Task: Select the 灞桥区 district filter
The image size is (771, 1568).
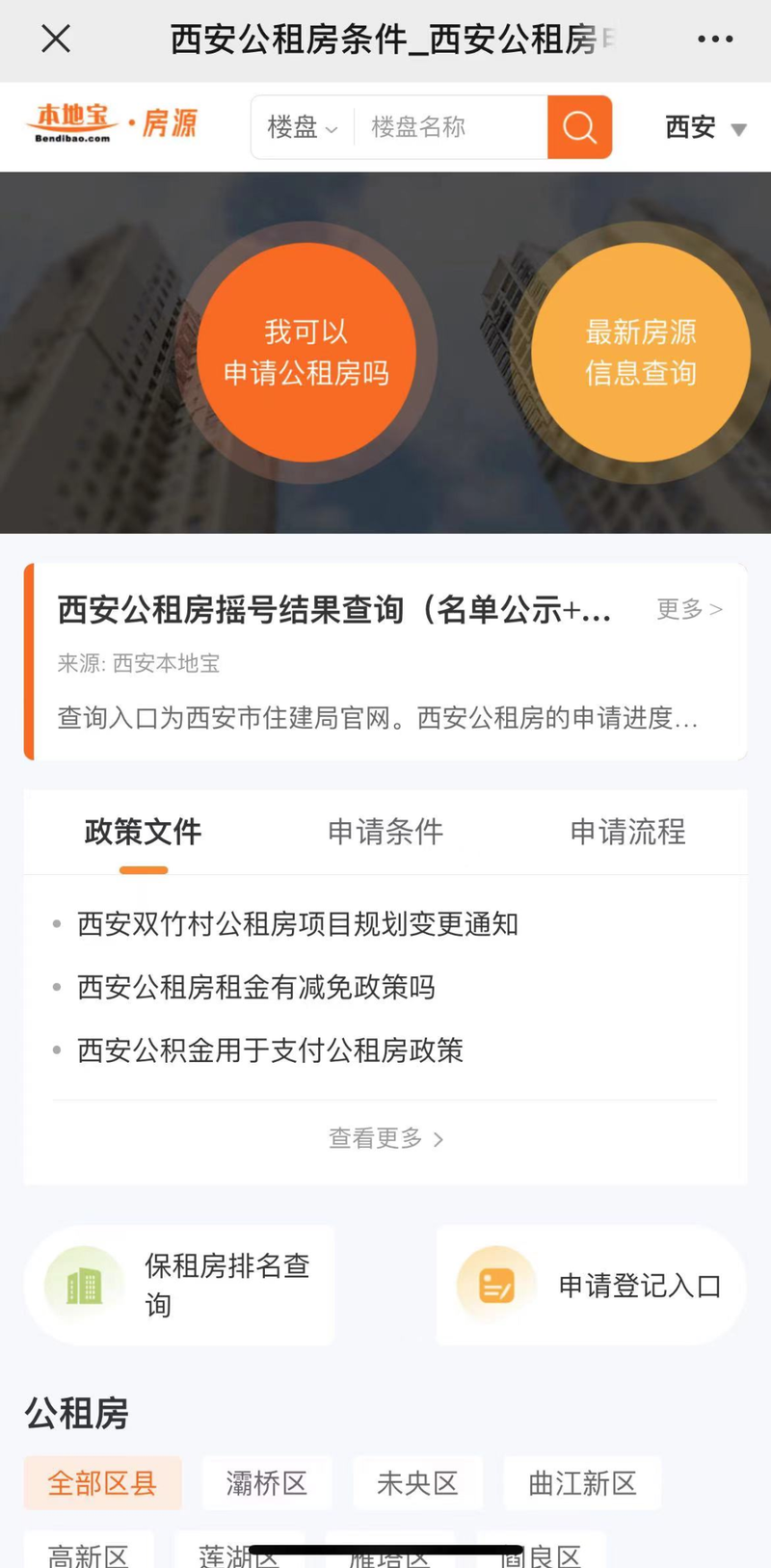Action: [x=267, y=1483]
